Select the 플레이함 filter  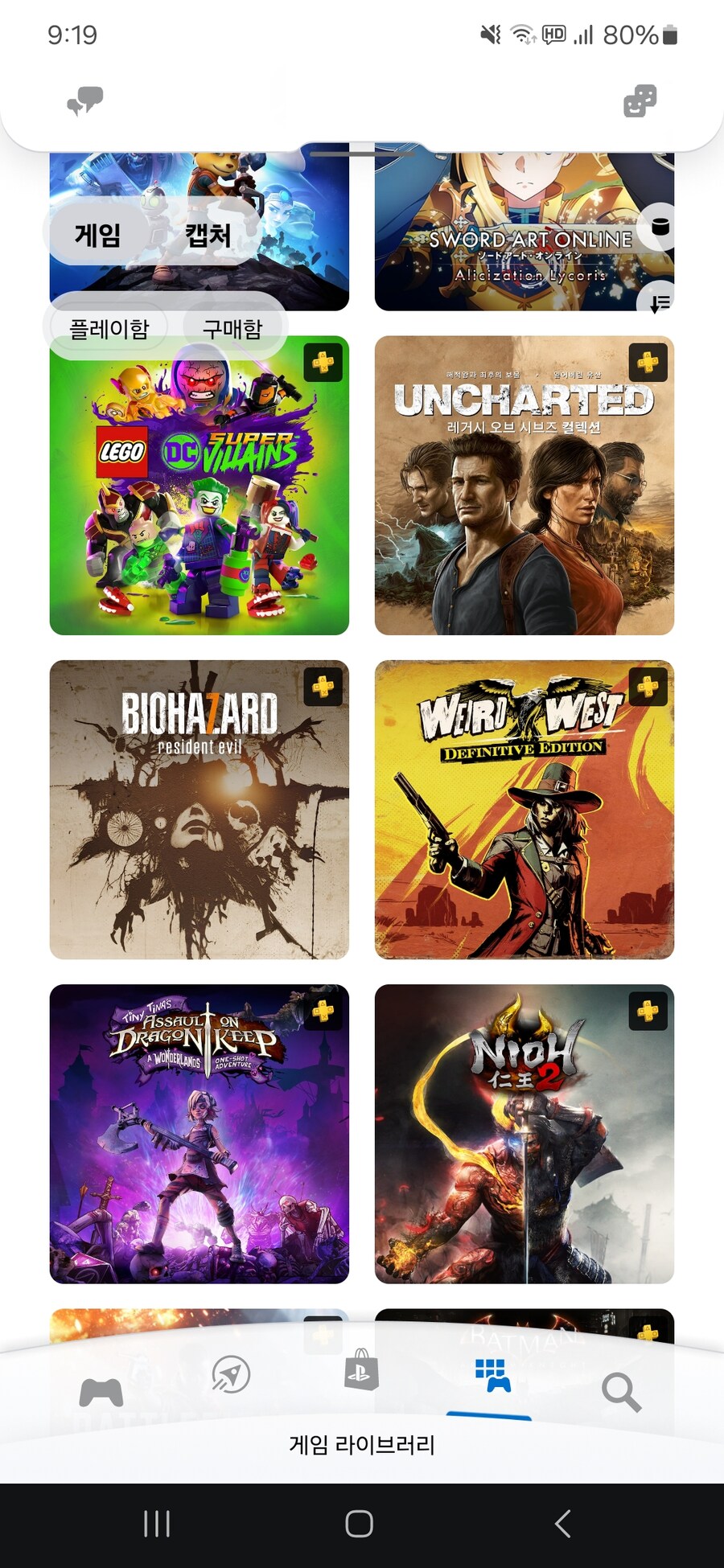pyautogui.click(x=109, y=328)
